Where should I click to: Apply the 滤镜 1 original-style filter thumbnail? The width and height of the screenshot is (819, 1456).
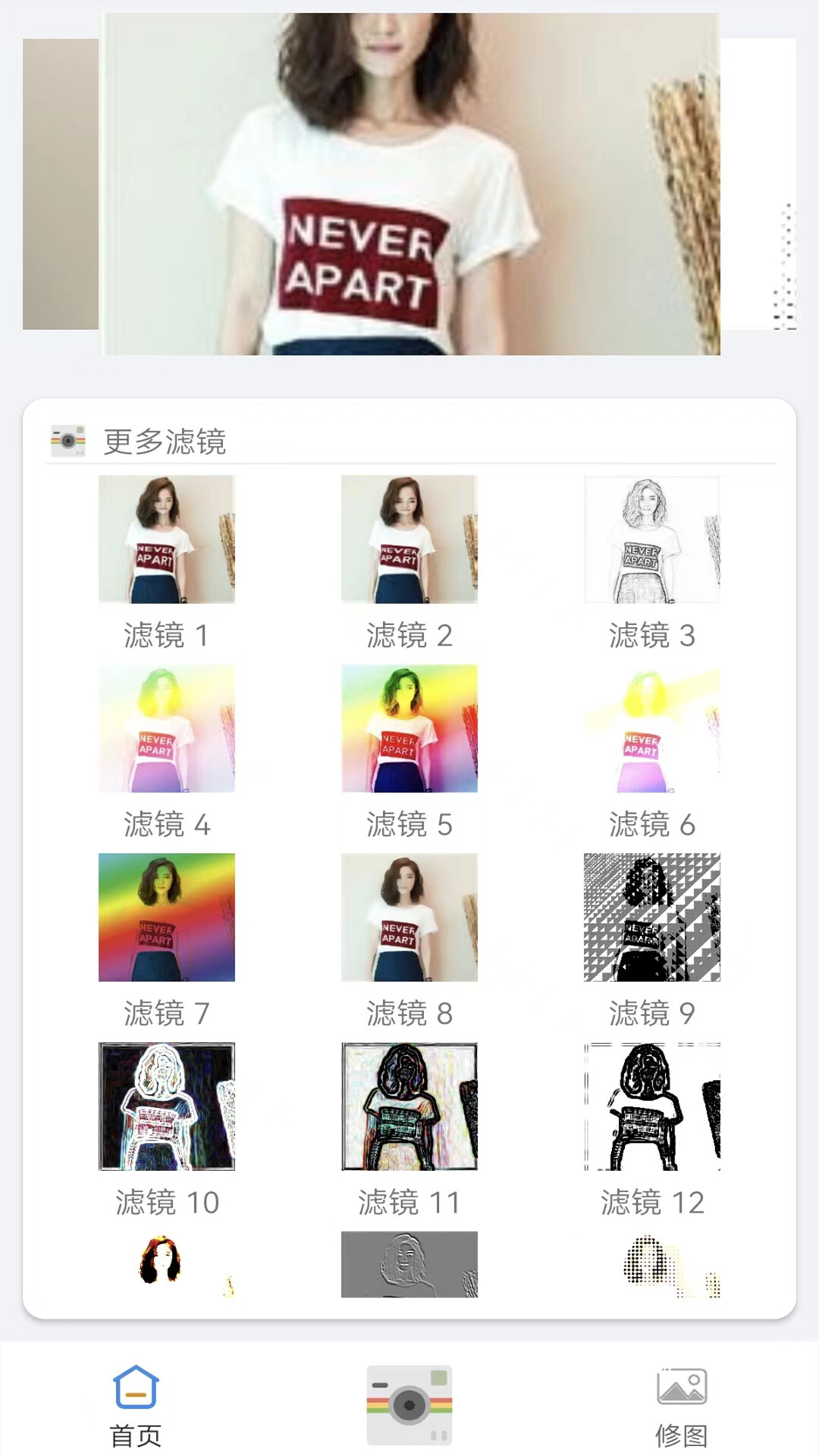(166, 540)
